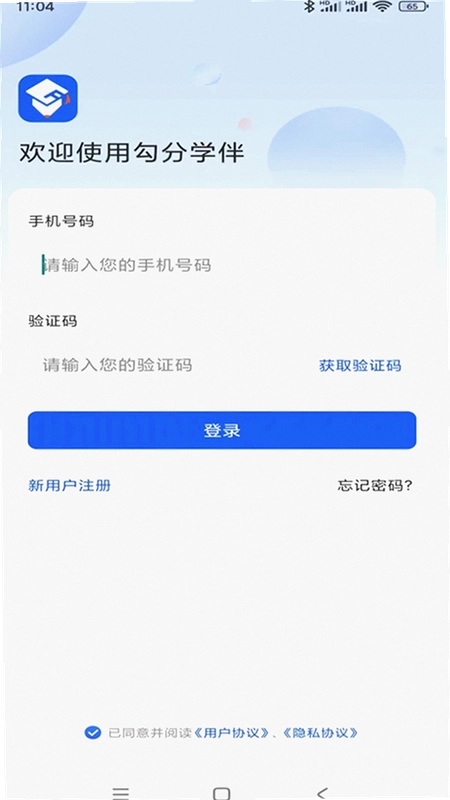Tap the phone number input field
450x800 pixels.
(x=222, y=265)
